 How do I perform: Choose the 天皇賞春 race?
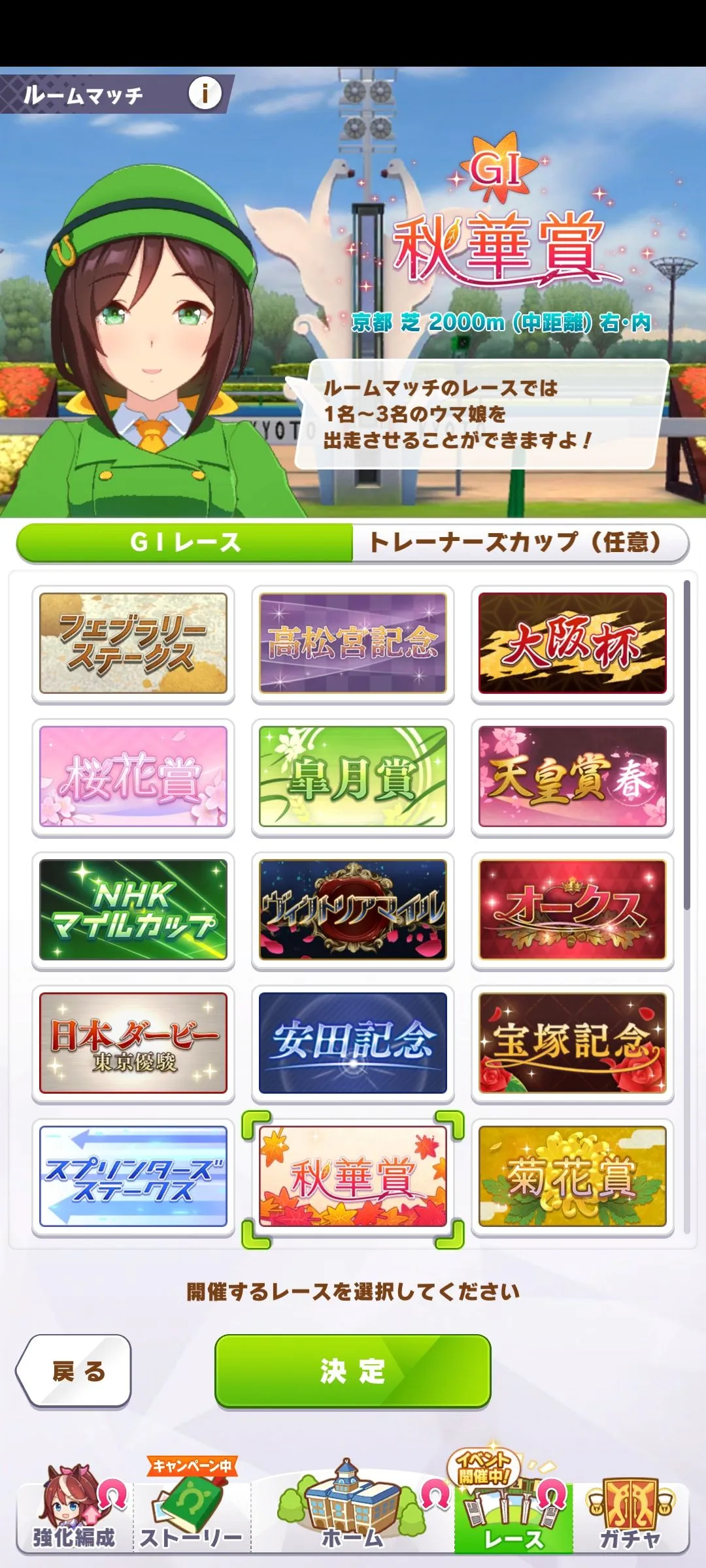(x=572, y=777)
